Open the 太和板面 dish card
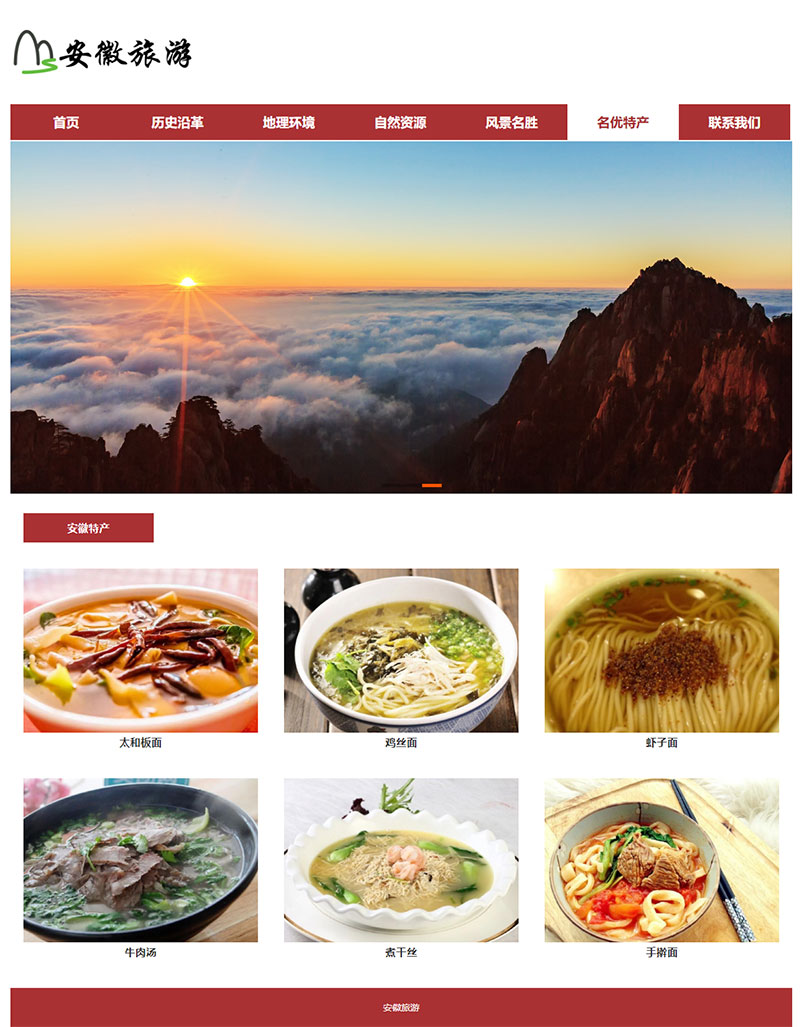The height and width of the screenshot is (1027, 800). (140, 651)
